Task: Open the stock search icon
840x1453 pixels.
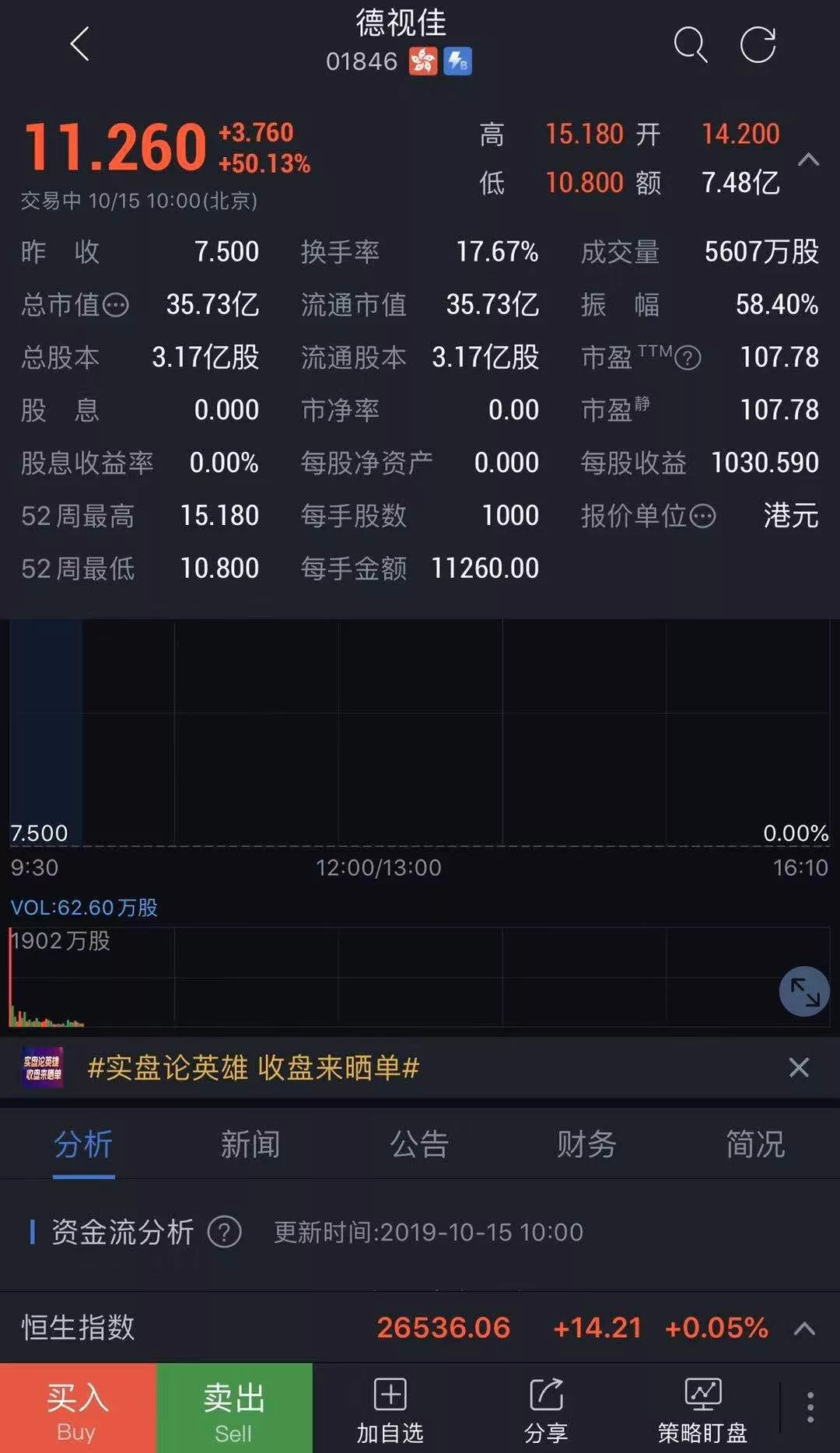Action: click(690, 44)
